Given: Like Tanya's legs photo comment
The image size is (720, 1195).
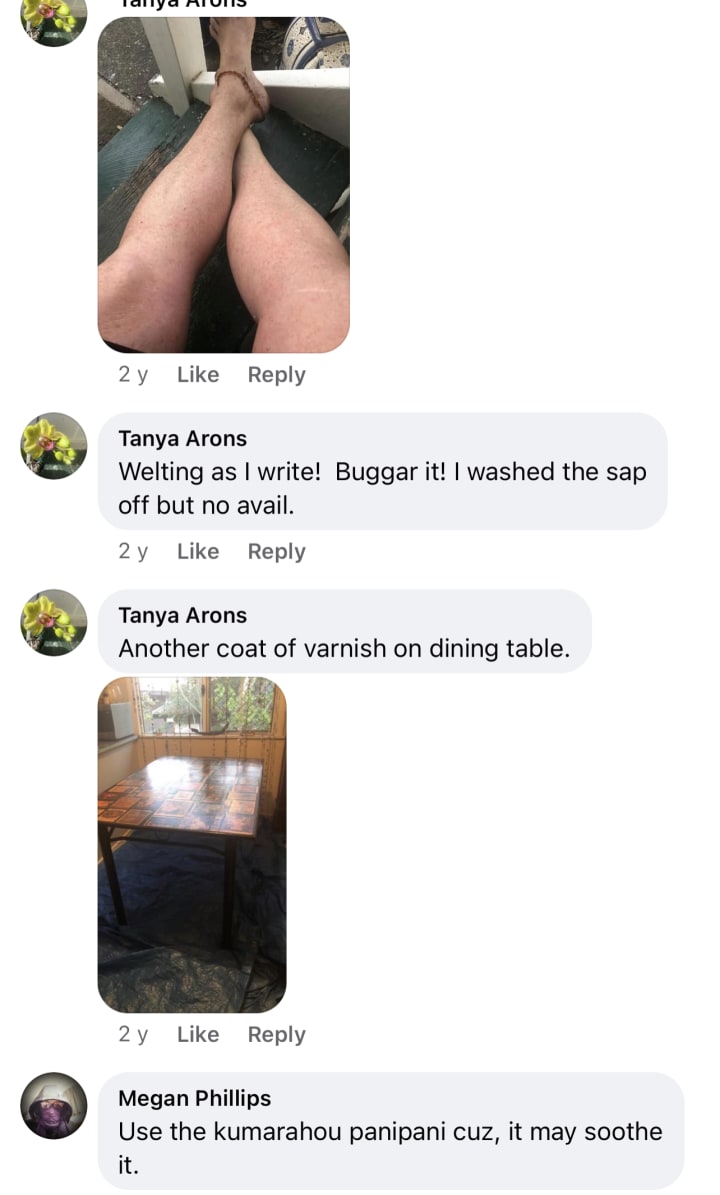Looking at the screenshot, I should pyautogui.click(x=197, y=375).
